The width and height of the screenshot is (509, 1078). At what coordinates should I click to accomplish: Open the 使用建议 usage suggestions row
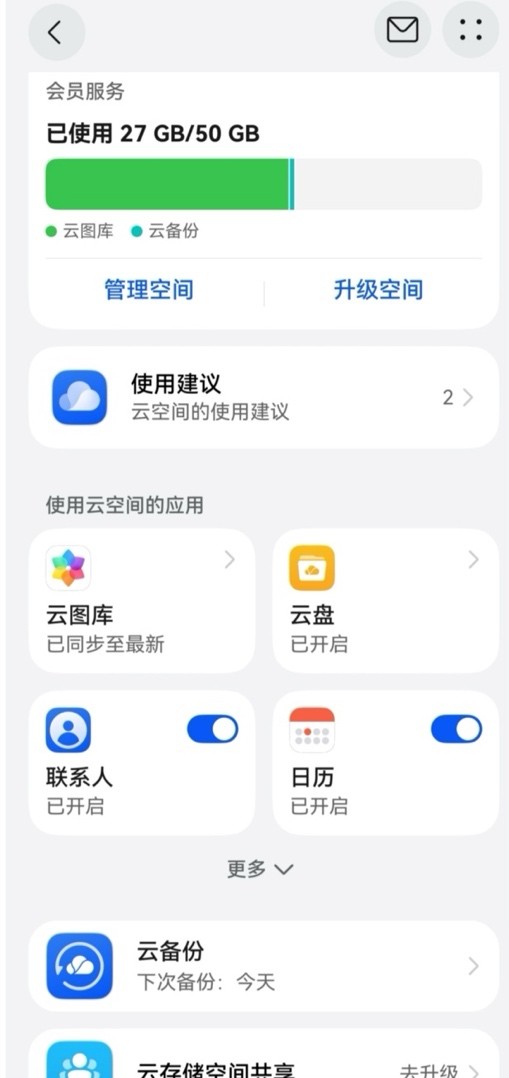click(263, 397)
